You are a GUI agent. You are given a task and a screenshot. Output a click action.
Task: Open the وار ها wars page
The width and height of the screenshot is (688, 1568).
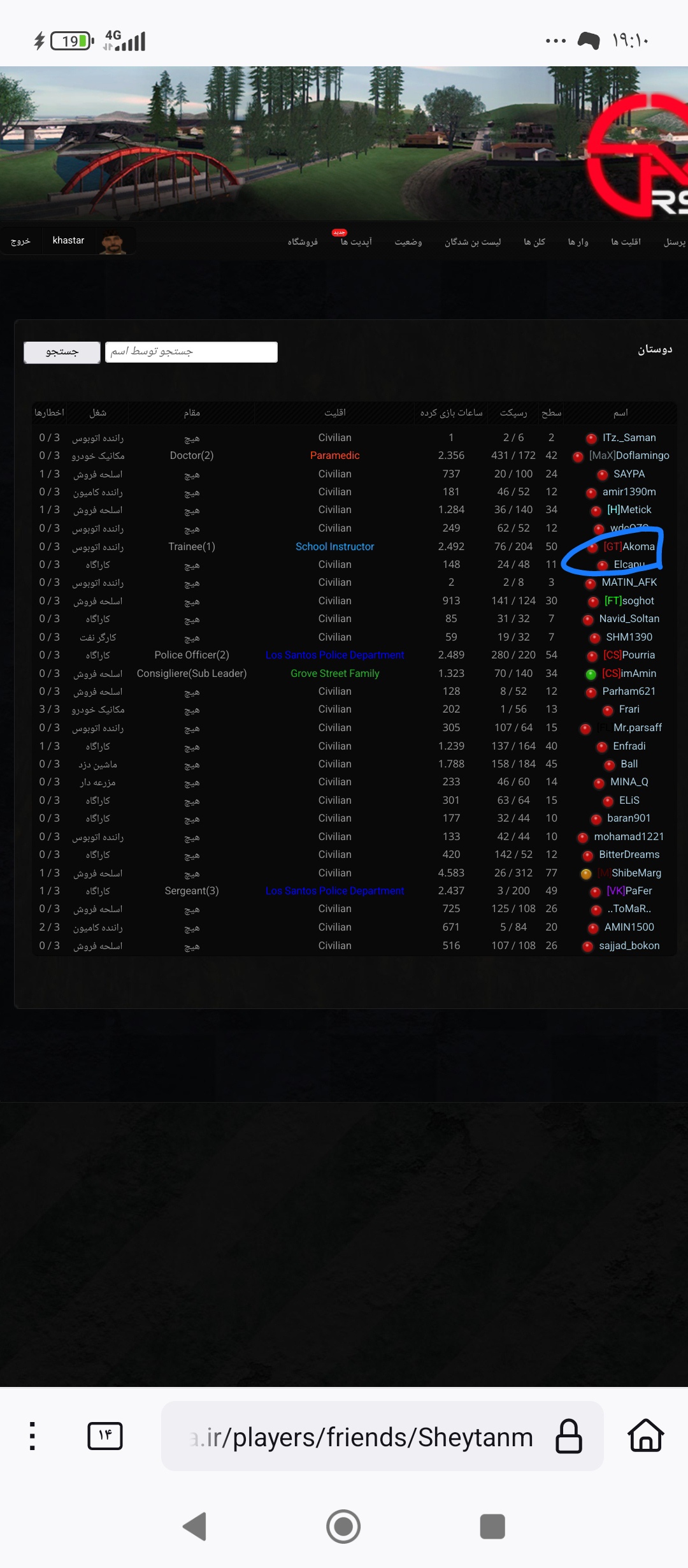pos(578,242)
